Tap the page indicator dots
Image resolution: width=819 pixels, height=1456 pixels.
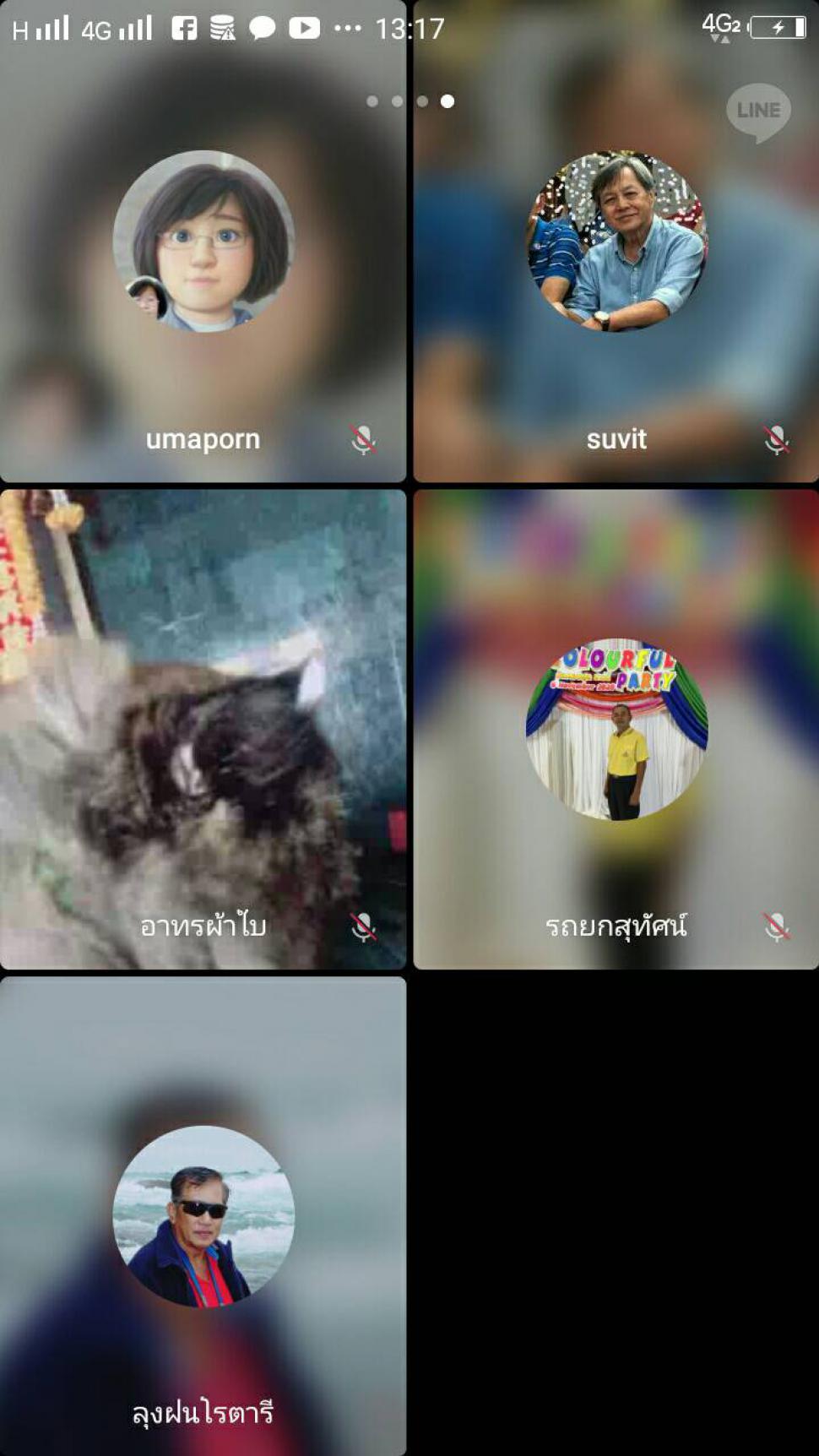(409, 101)
